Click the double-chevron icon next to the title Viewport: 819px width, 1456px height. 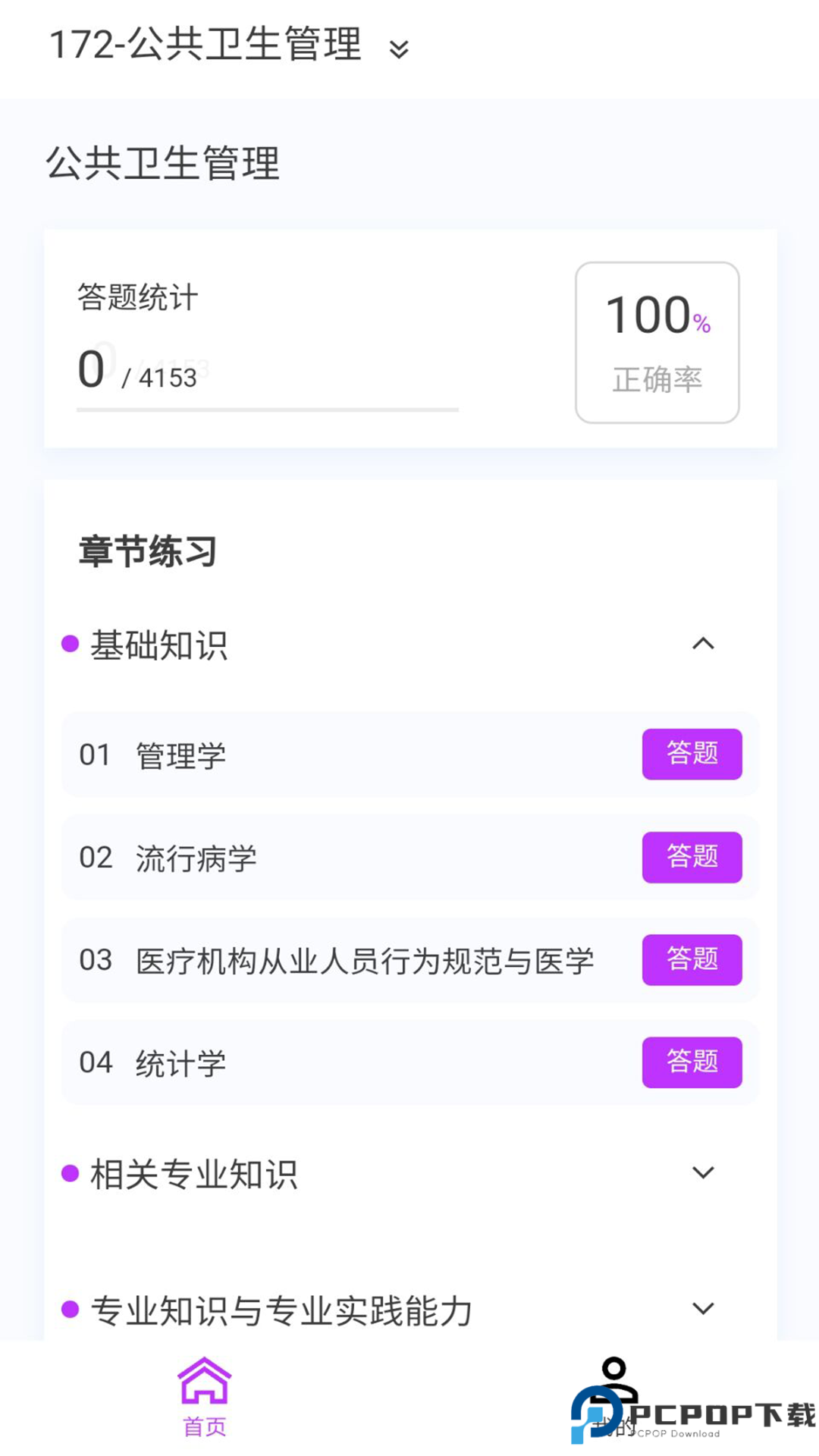[x=400, y=47]
